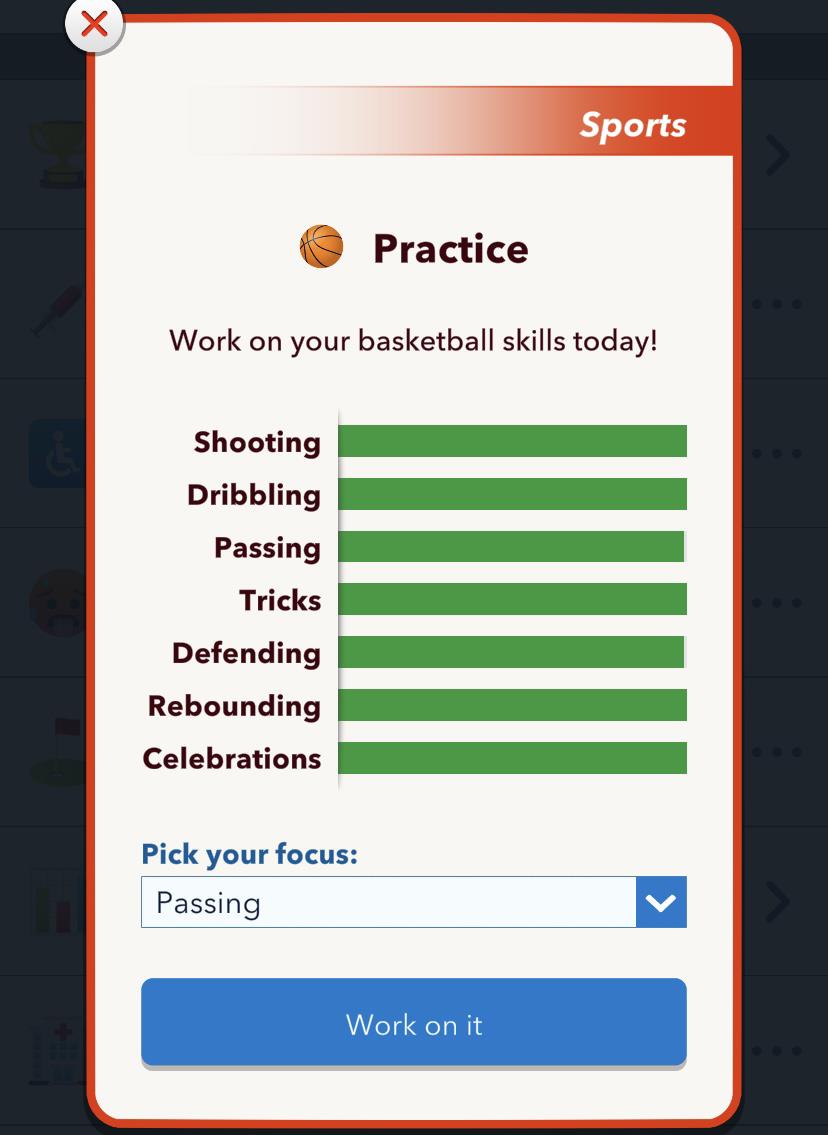Viewport: 828px width, 1135px height.
Task: Close the Practice dialog
Action: coord(94,24)
